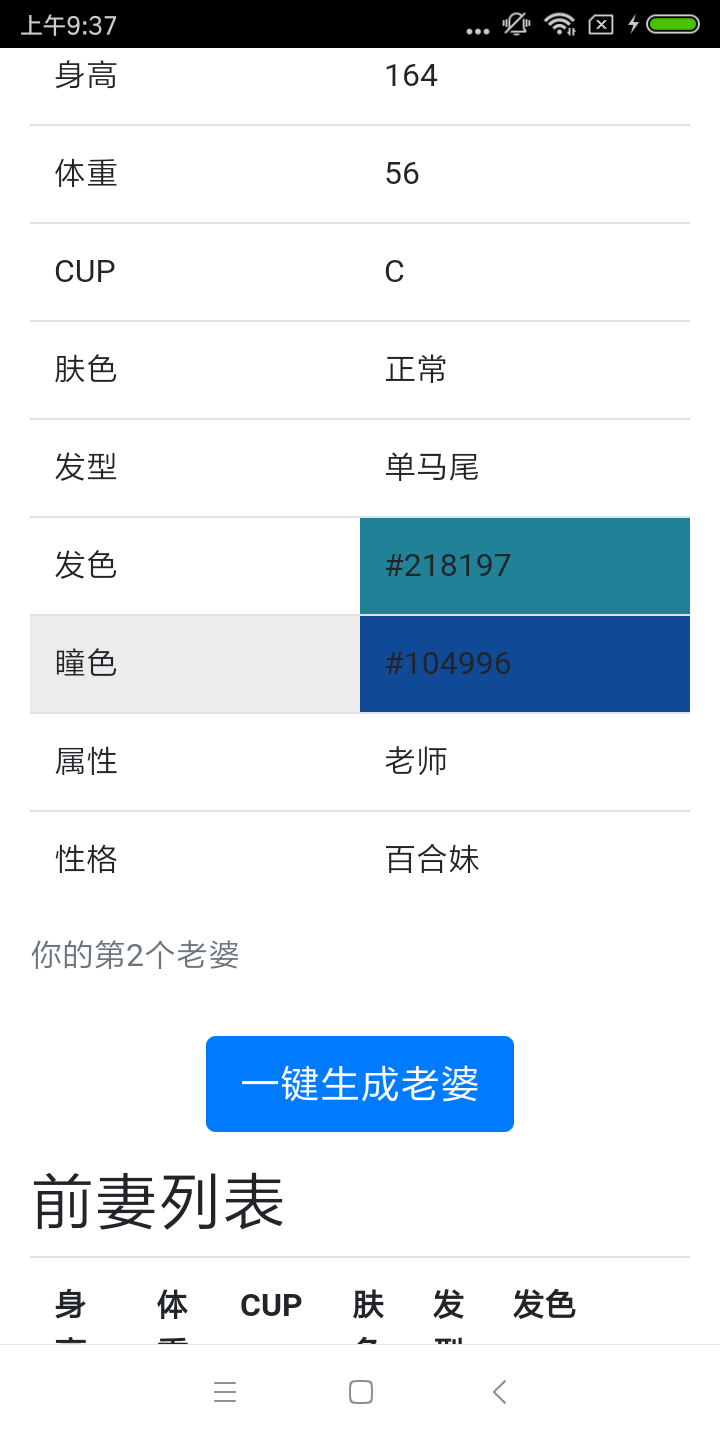
Task: Open the recents menu navigation icon
Action: tap(226, 1391)
